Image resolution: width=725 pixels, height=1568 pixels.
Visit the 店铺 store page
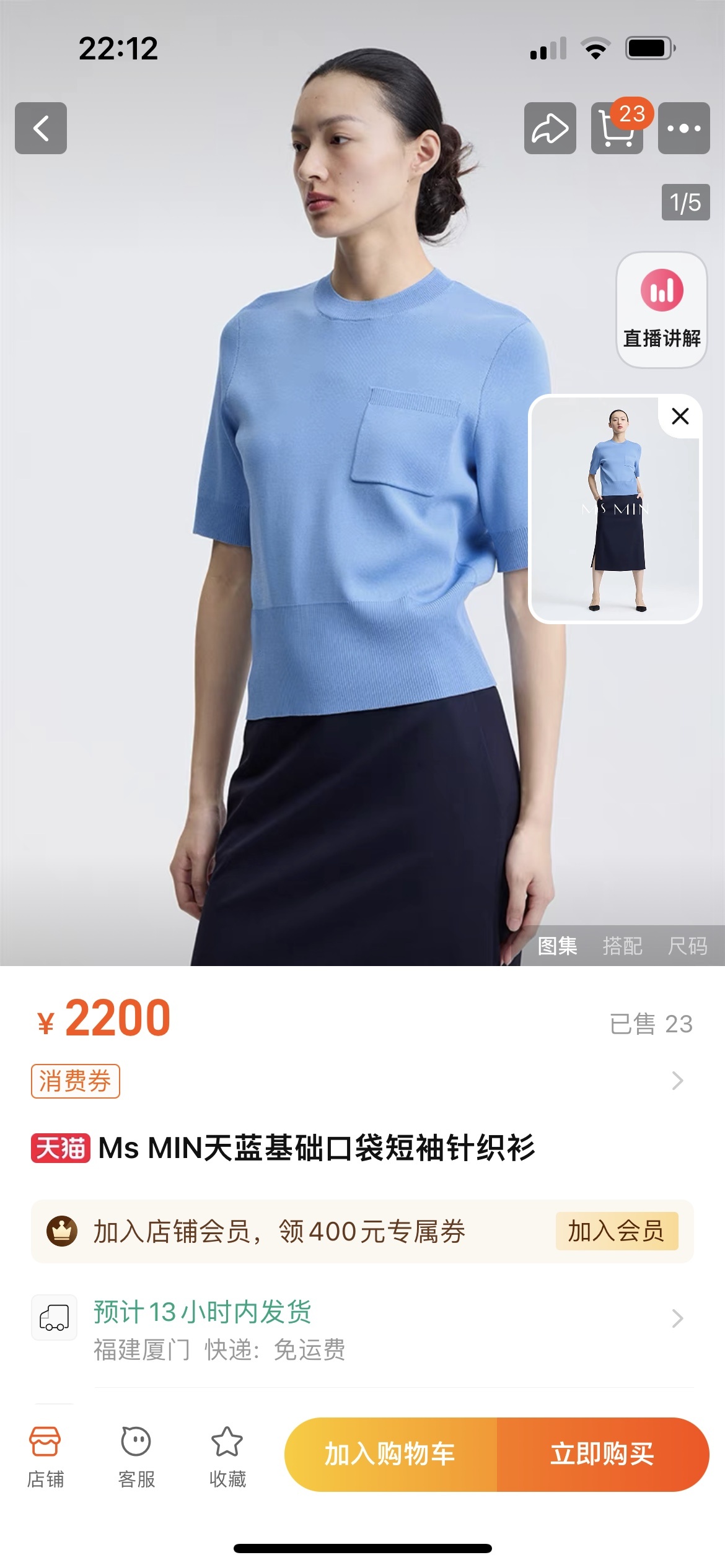(x=45, y=1457)
